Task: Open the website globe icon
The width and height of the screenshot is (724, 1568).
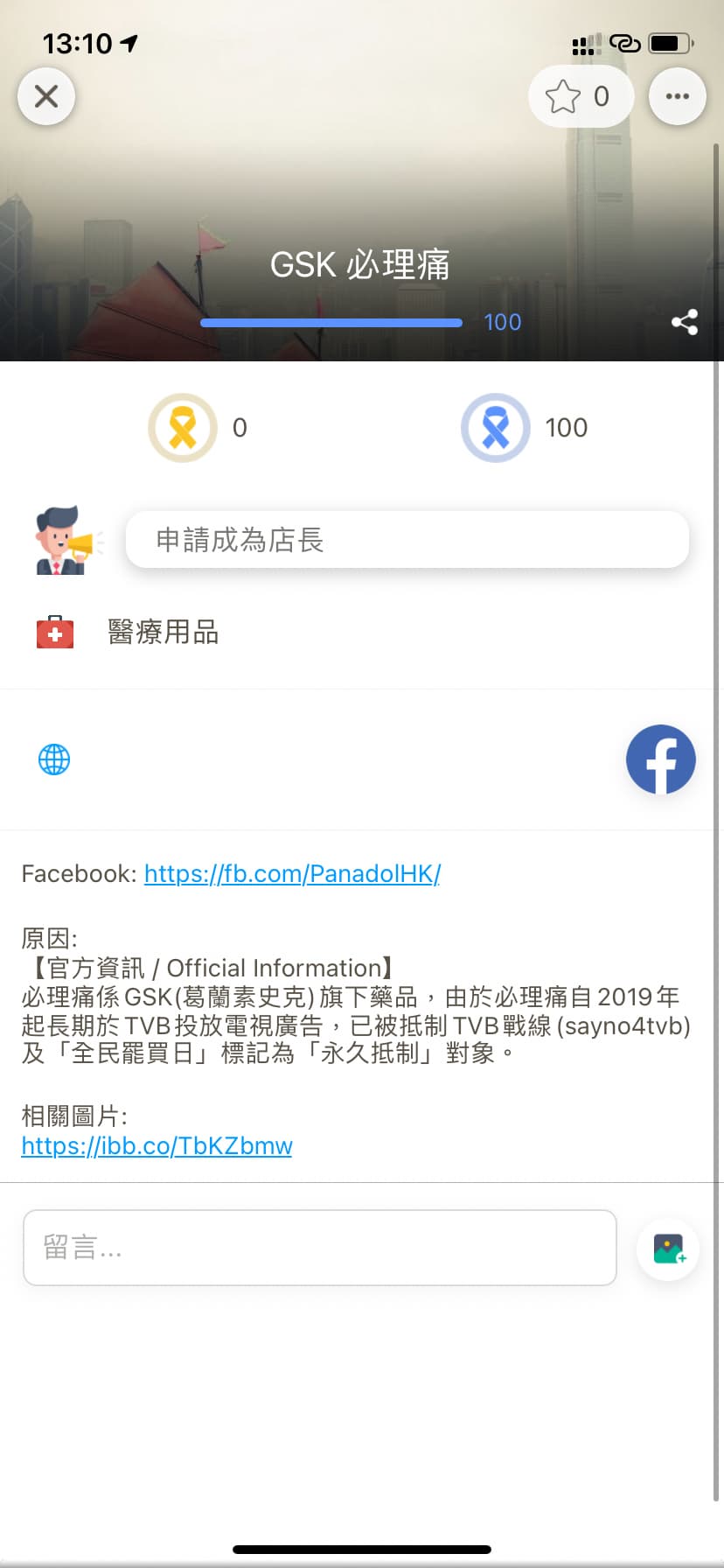Action: click(x=54, y=759)
